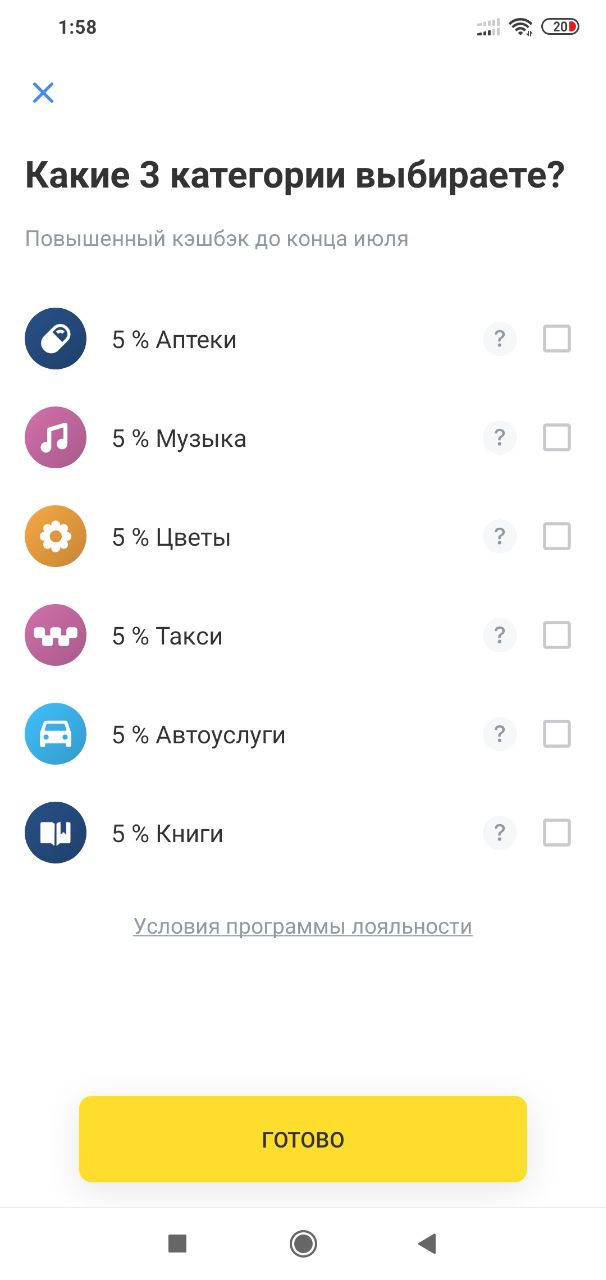
Task: View details about the Цветы category
Action: pyautogui.click(x=500, y=537)
